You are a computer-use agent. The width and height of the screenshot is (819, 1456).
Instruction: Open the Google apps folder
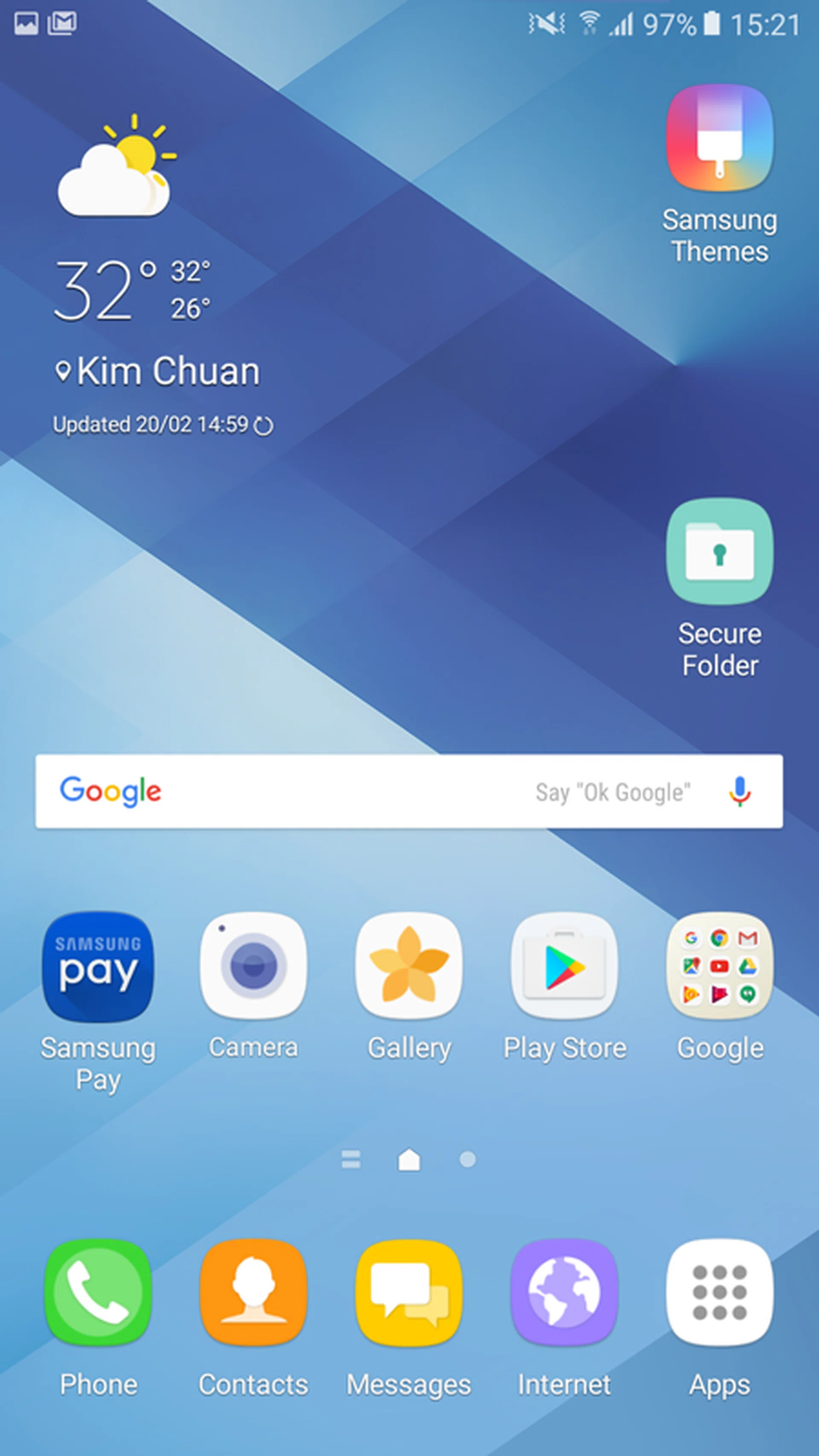(x=719, y=966)
